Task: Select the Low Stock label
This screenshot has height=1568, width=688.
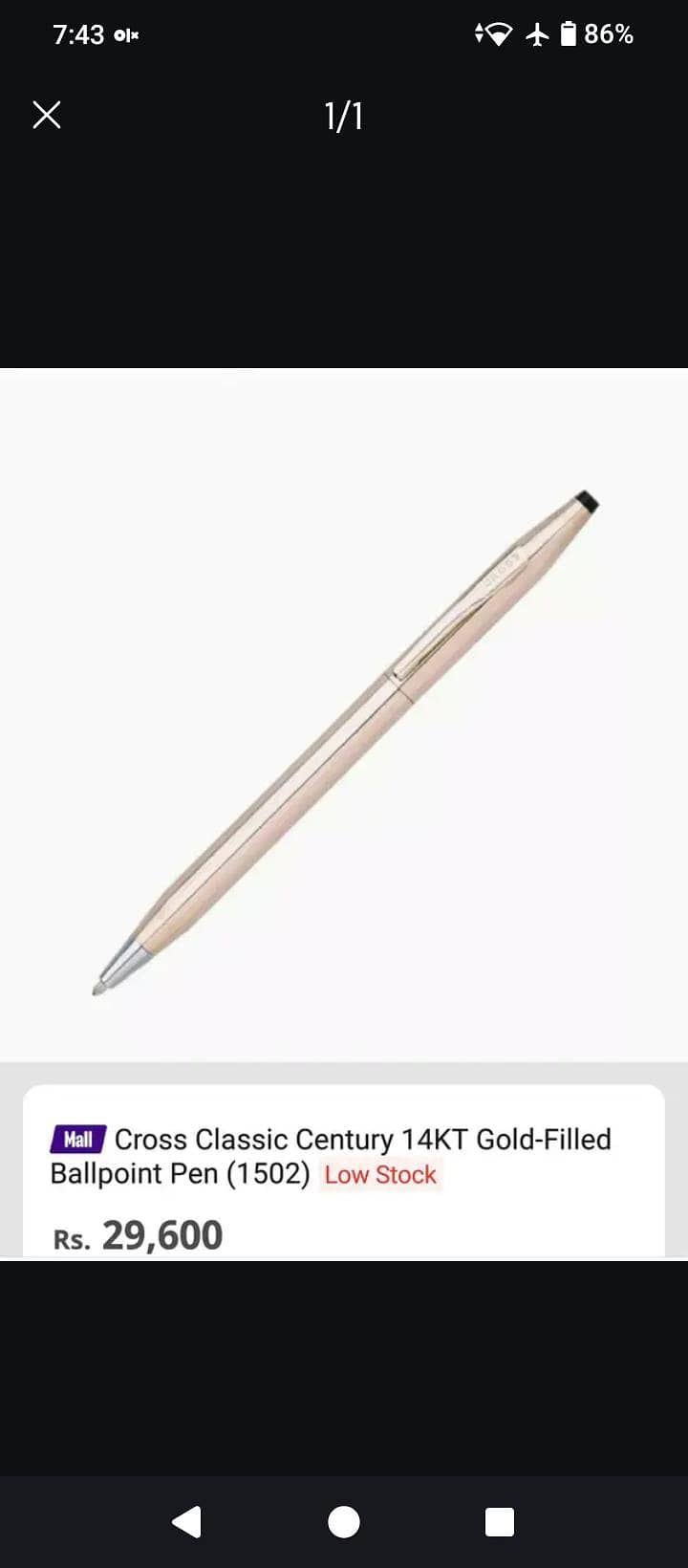Action: [x=379, y=1175]
